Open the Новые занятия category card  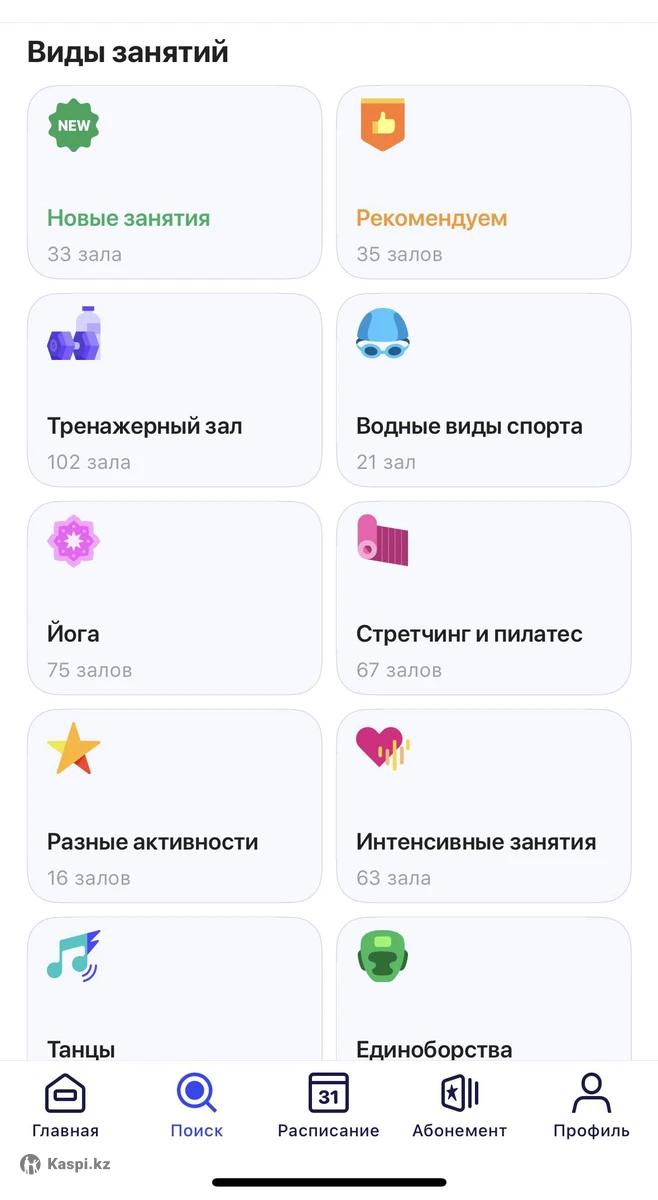point(174,182)
